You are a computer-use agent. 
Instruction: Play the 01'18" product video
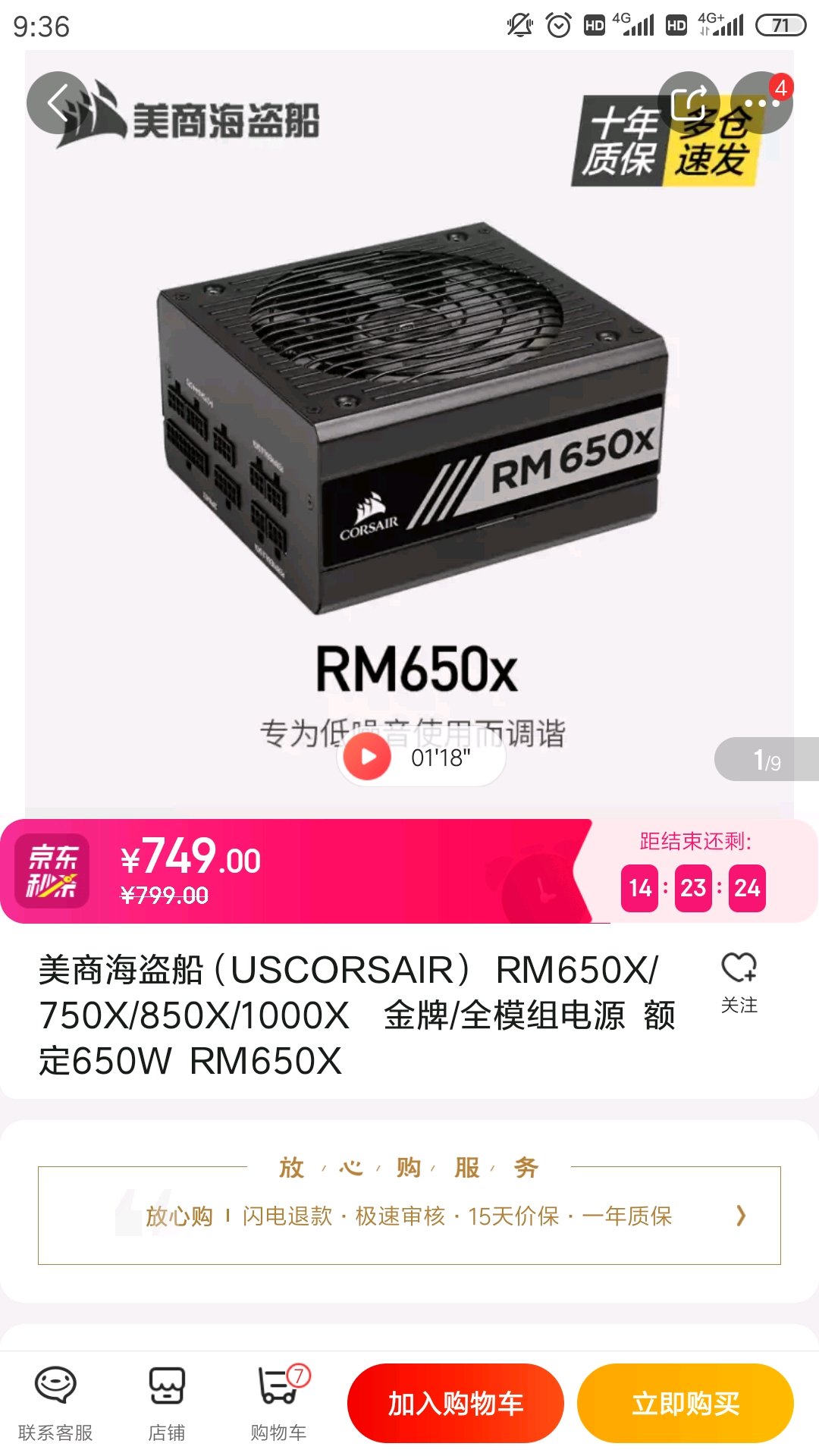368,757
